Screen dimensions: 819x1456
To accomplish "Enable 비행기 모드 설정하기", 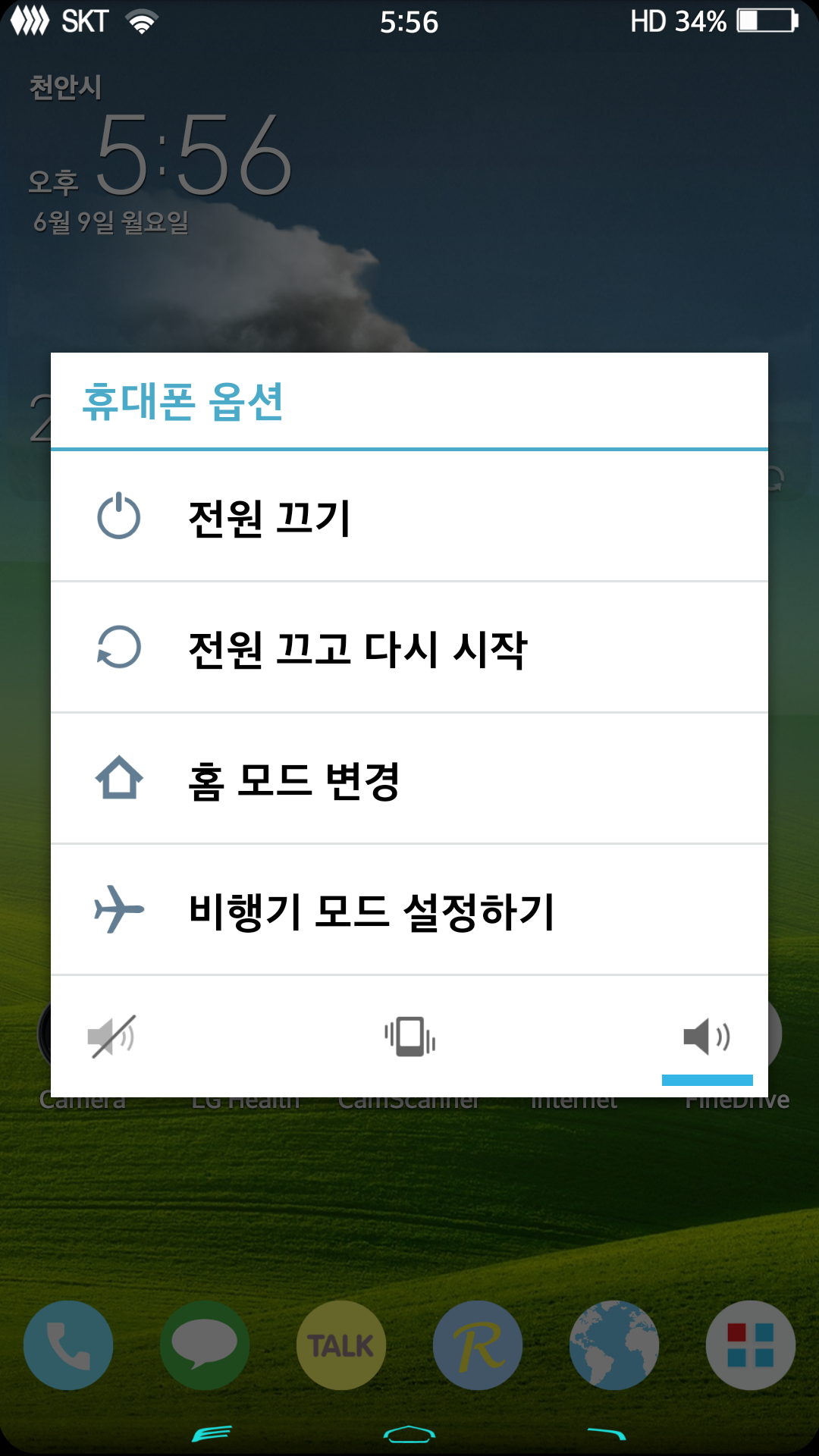I will [x=409, y=910].
